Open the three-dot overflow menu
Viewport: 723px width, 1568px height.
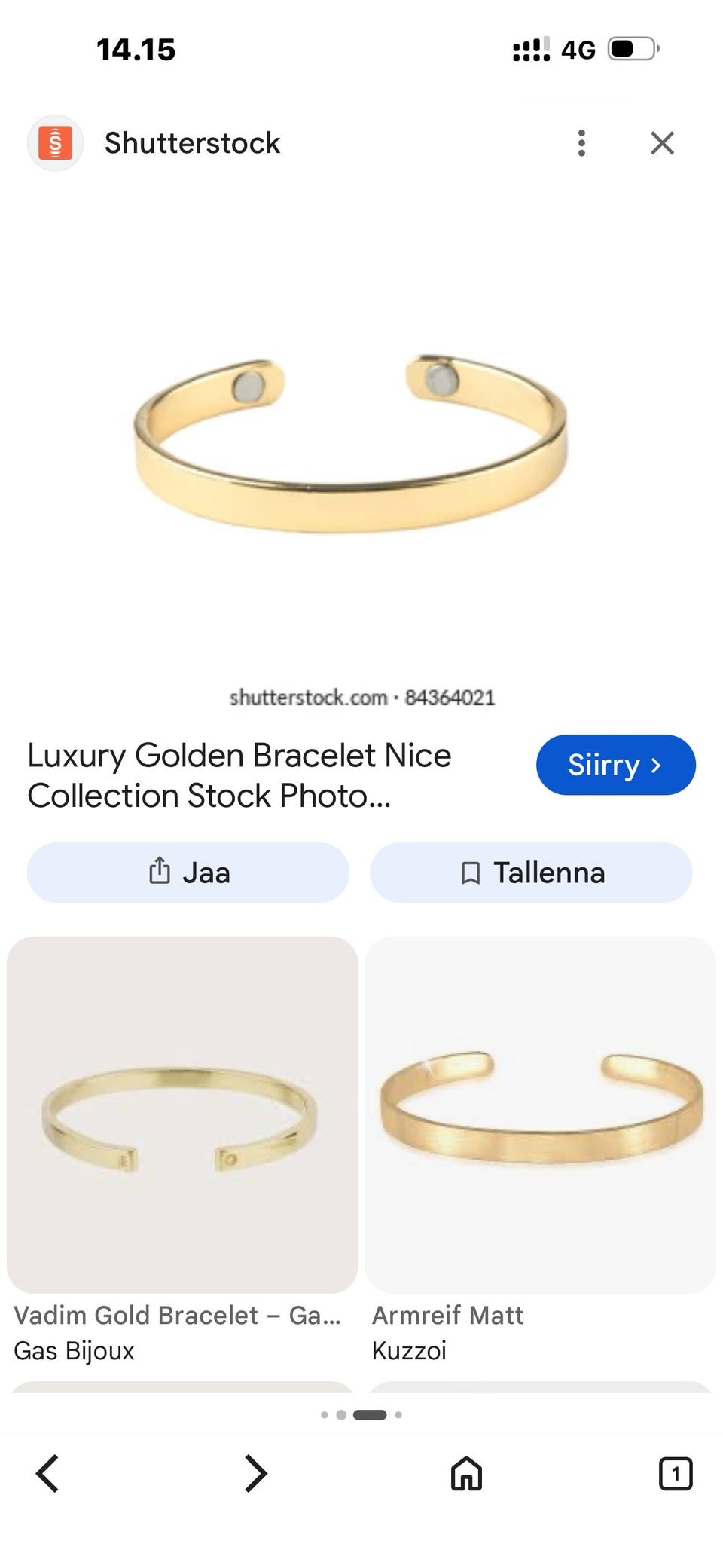pos(581,142)
